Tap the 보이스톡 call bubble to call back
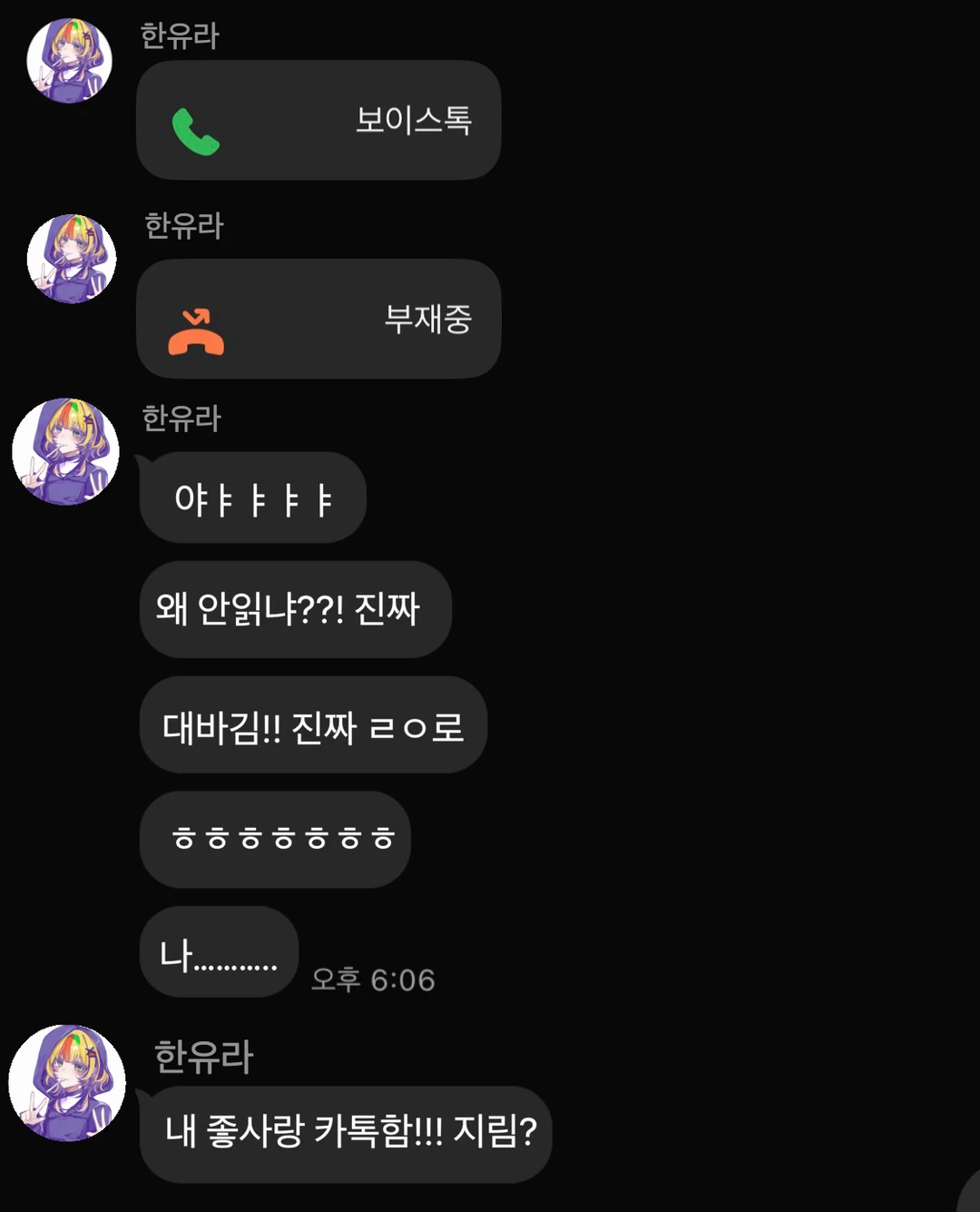 click(318, 120)
